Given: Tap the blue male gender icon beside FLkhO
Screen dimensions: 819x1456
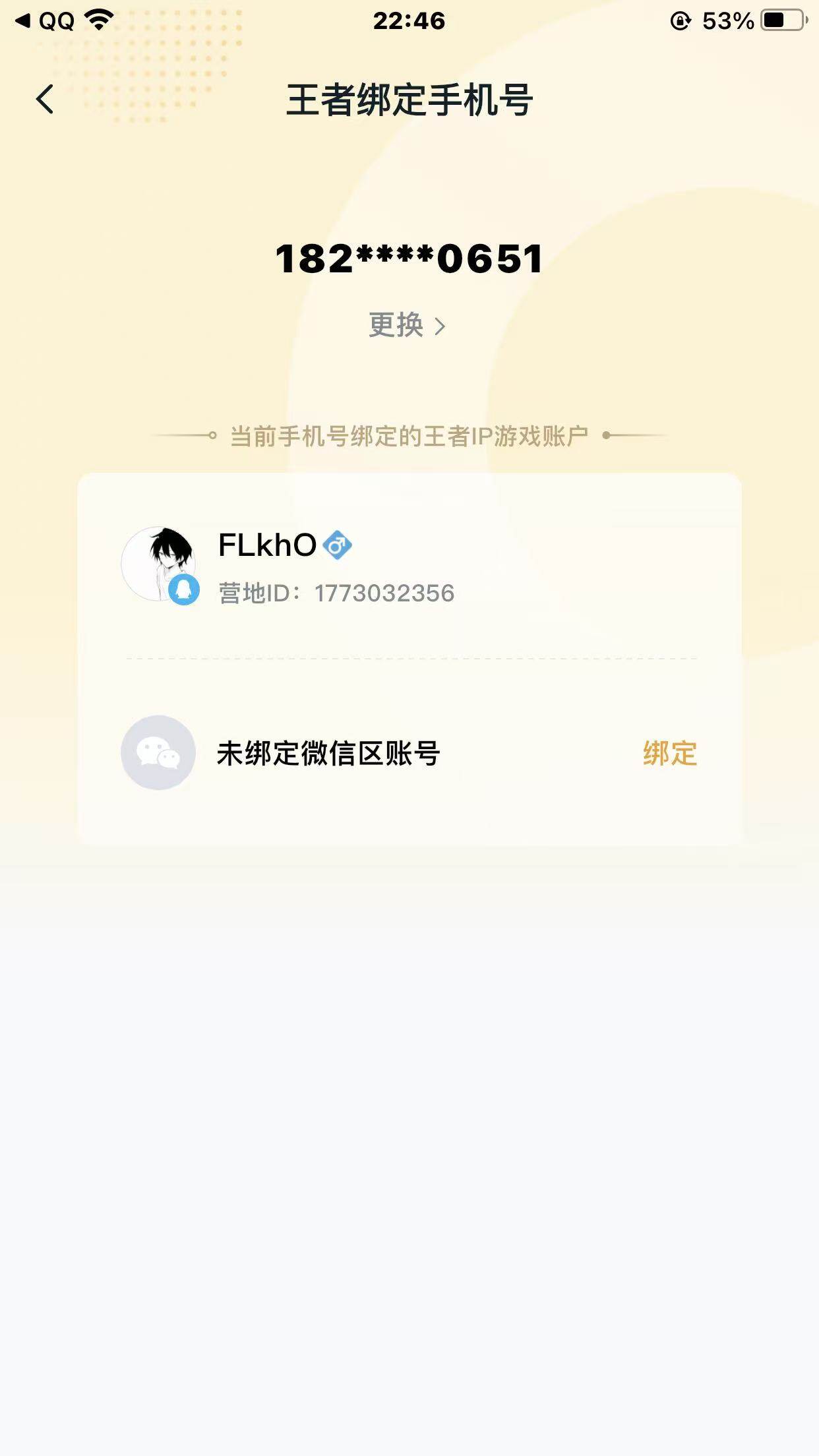Looking at the screenshot, I should point(338,545).
